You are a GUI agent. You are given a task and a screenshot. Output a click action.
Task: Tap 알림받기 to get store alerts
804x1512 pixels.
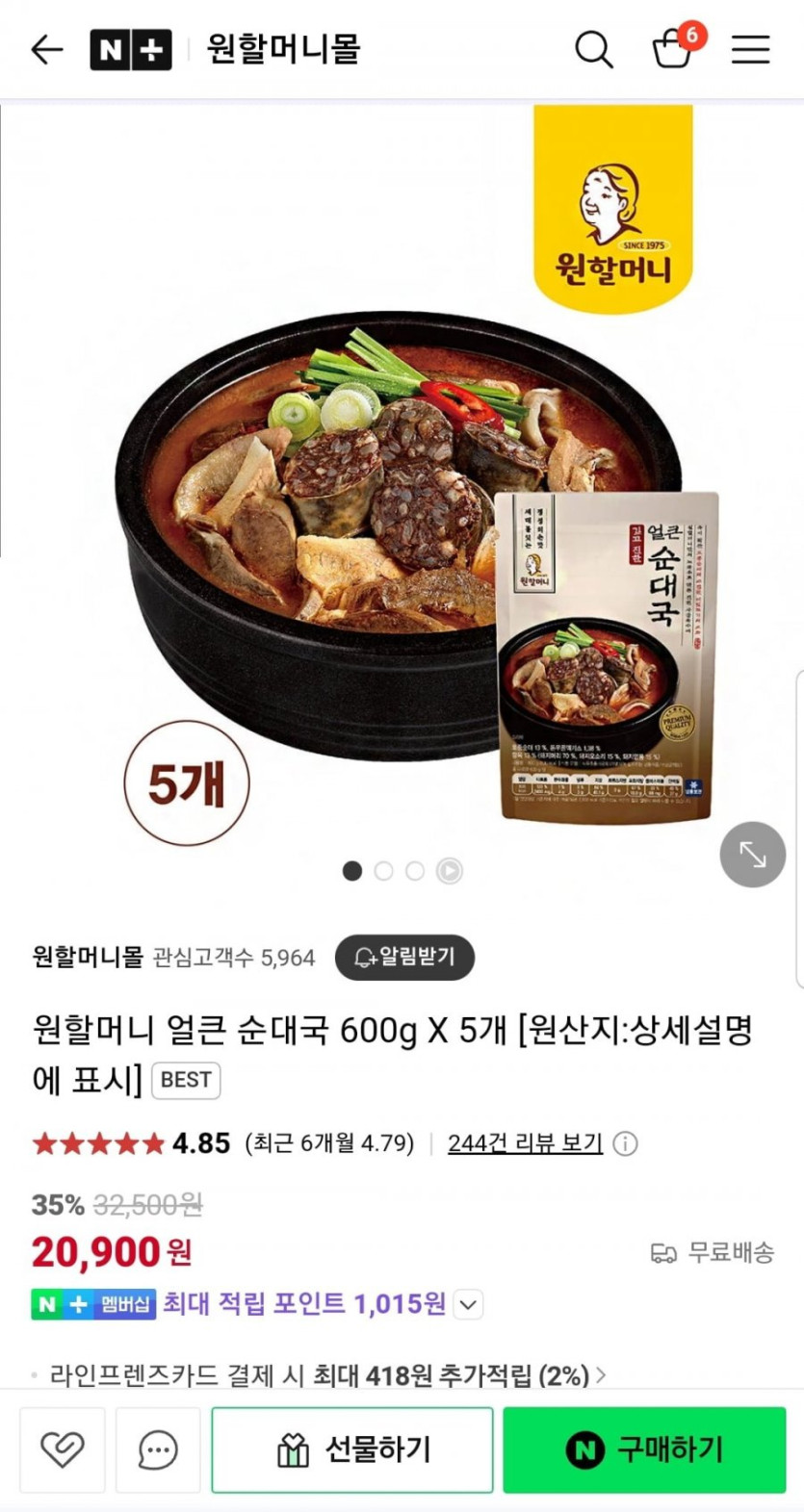pyautogui.click(x=404, y=957)
